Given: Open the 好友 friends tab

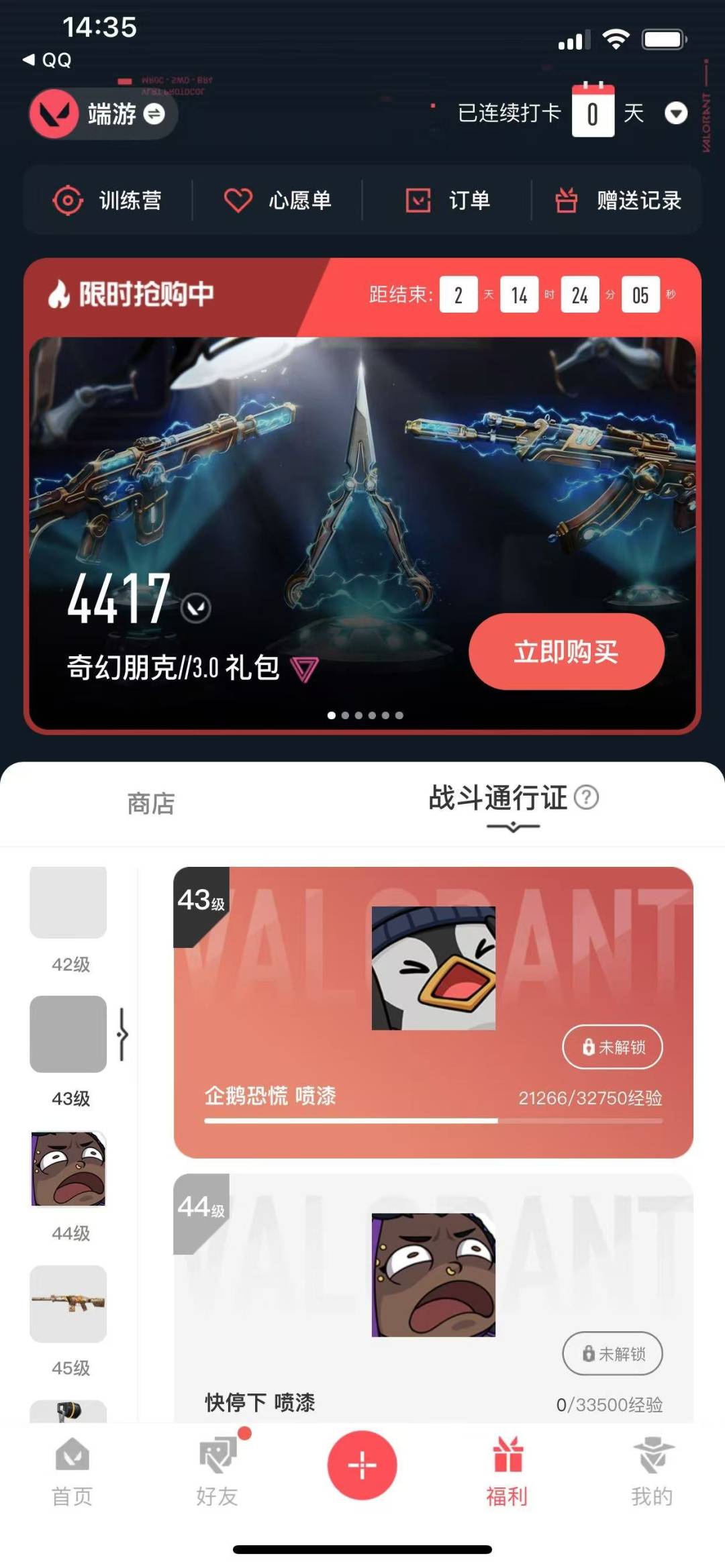Looking at the screenshot, I should [217, 1471].
